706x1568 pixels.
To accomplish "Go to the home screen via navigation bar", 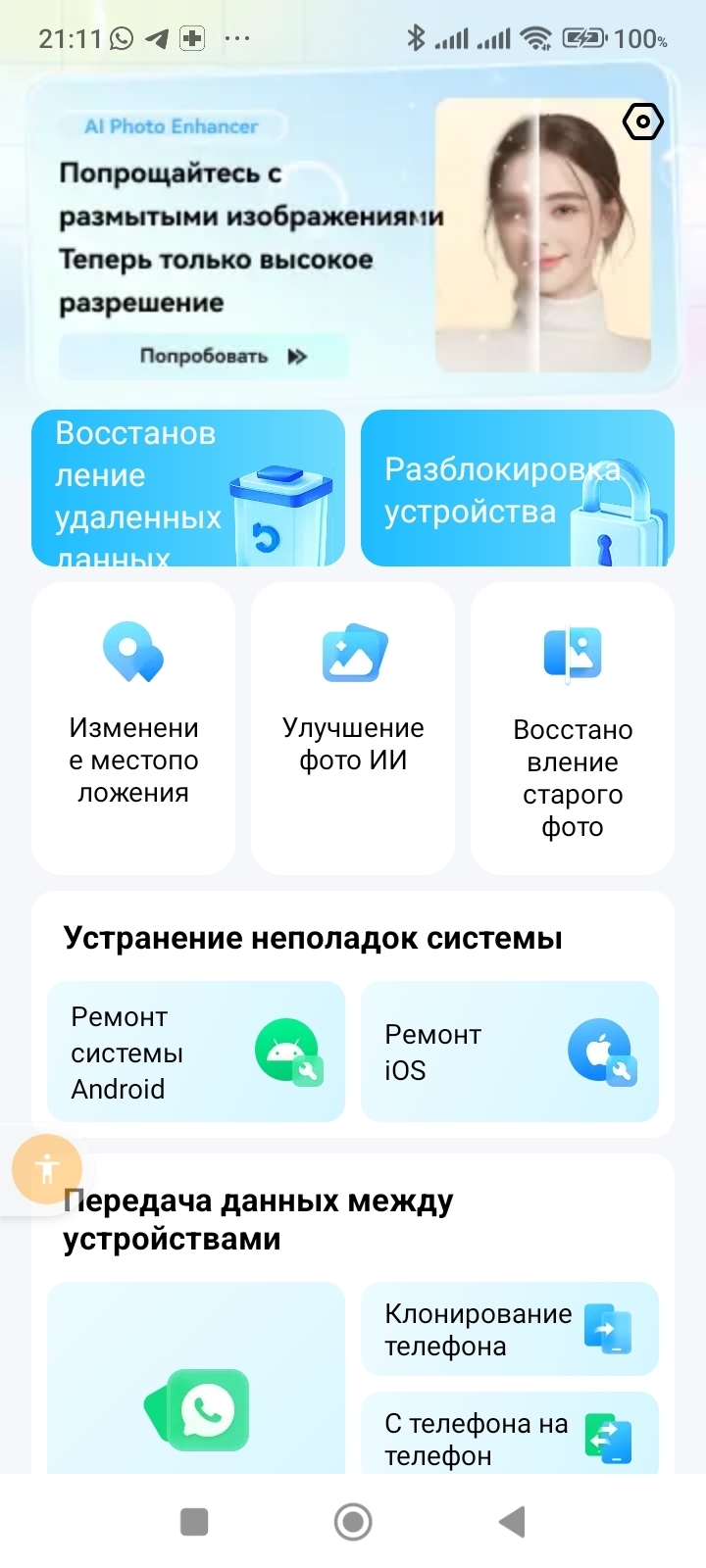I will tap(353, 1522).
